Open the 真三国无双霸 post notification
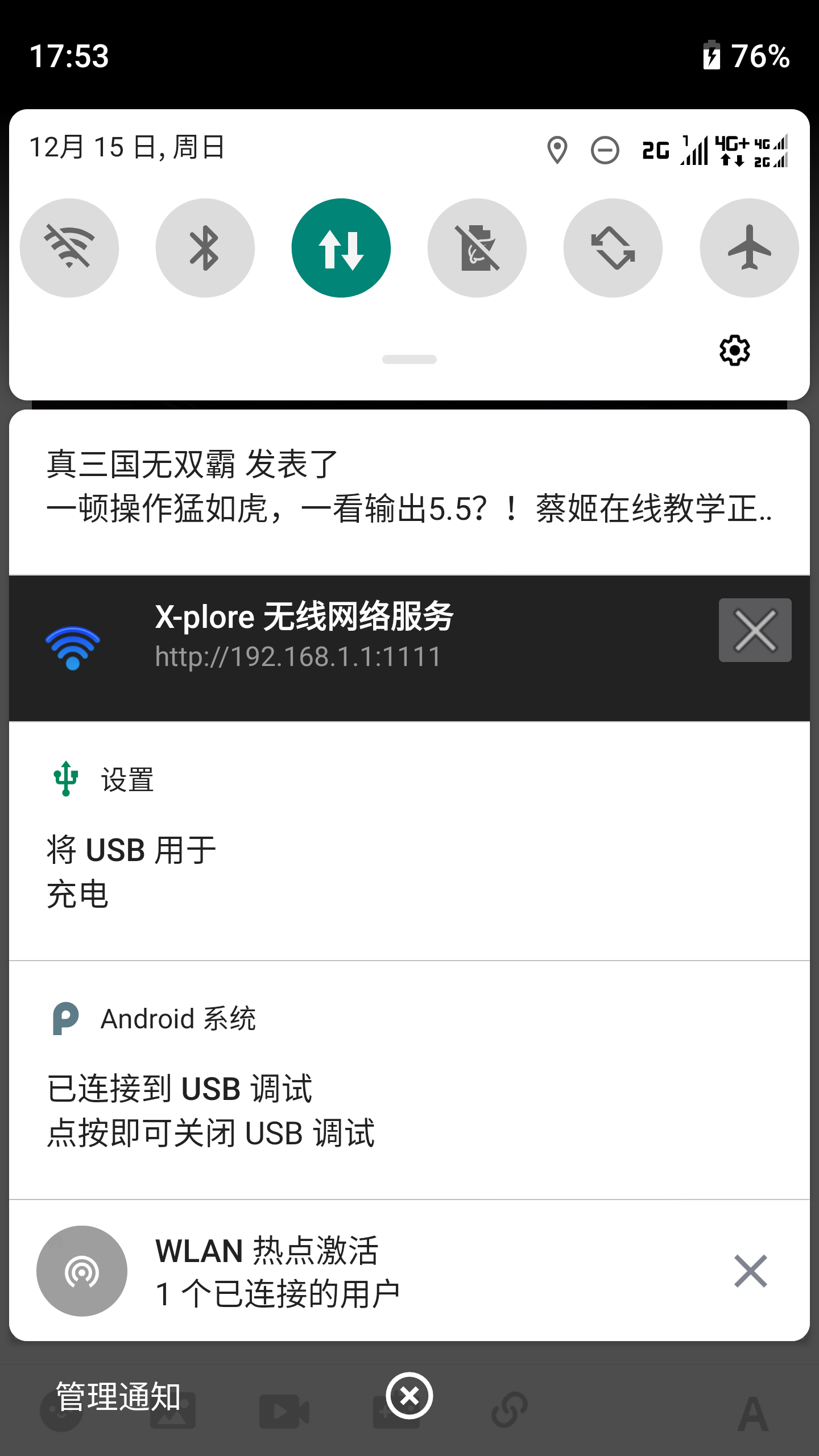The width and height of the screenshot is (819, 1456). [x=409, y=492]
